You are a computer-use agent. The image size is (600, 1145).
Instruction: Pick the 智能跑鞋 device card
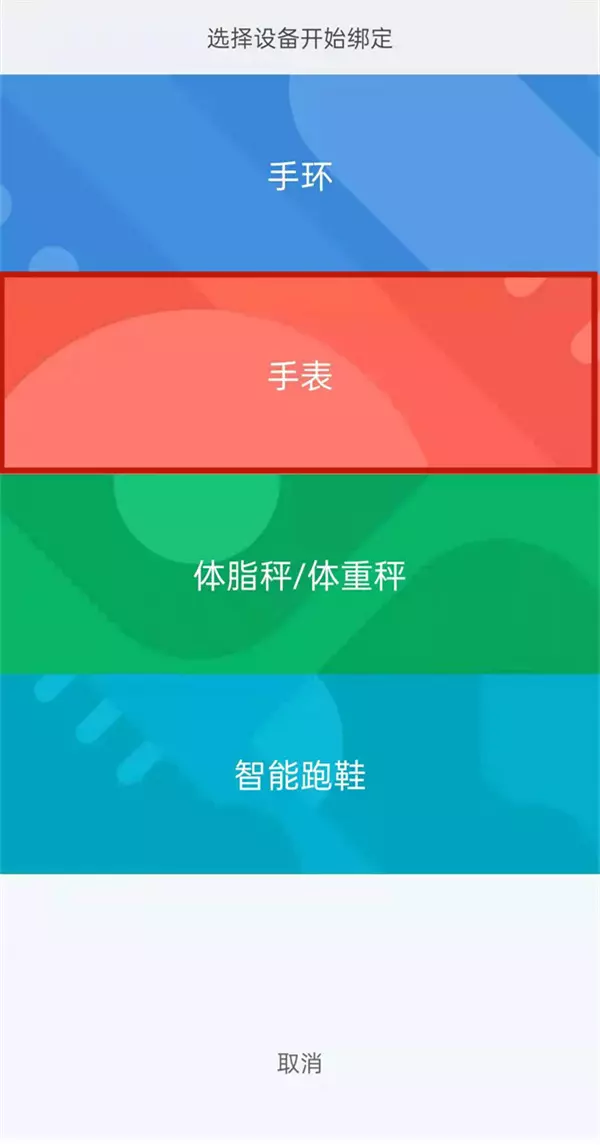[300, 774]
